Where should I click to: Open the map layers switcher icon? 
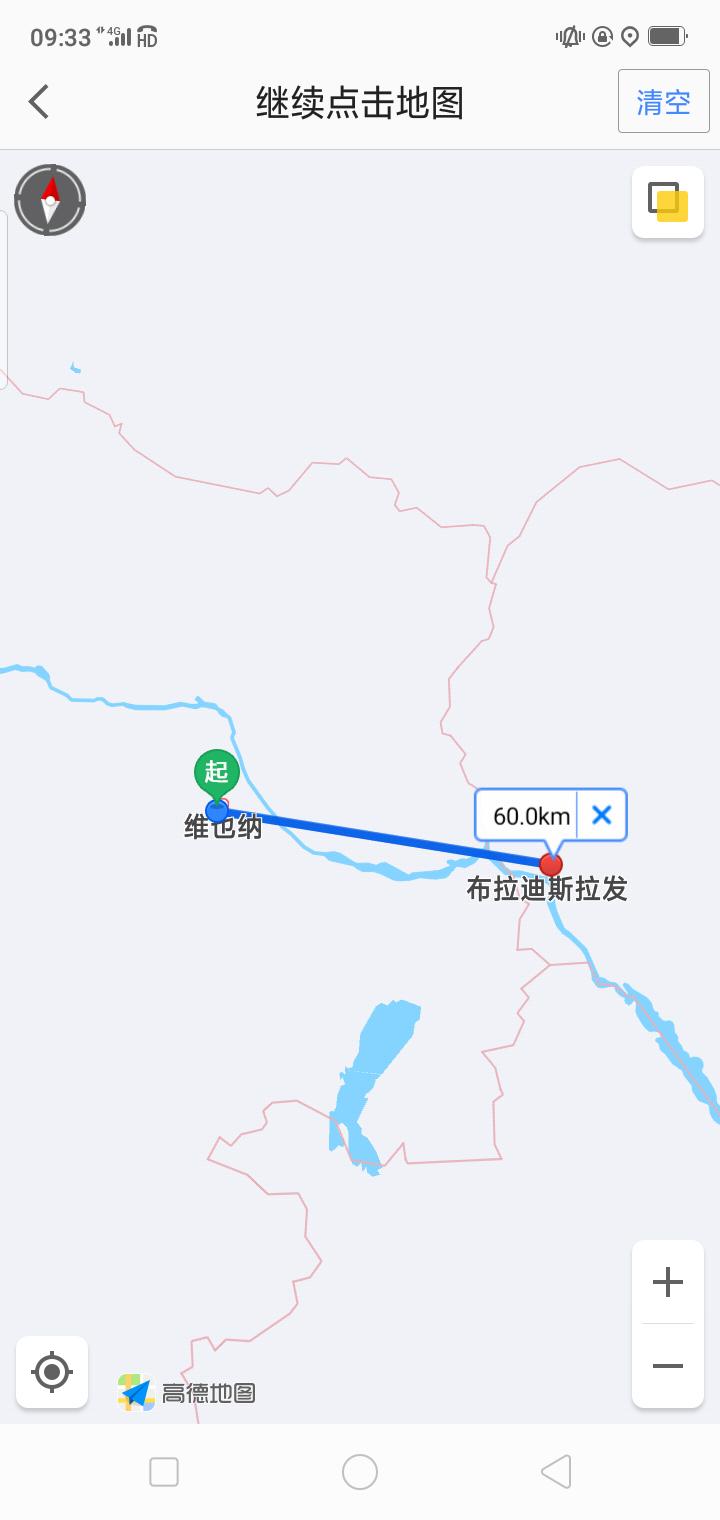click(667, 201)
